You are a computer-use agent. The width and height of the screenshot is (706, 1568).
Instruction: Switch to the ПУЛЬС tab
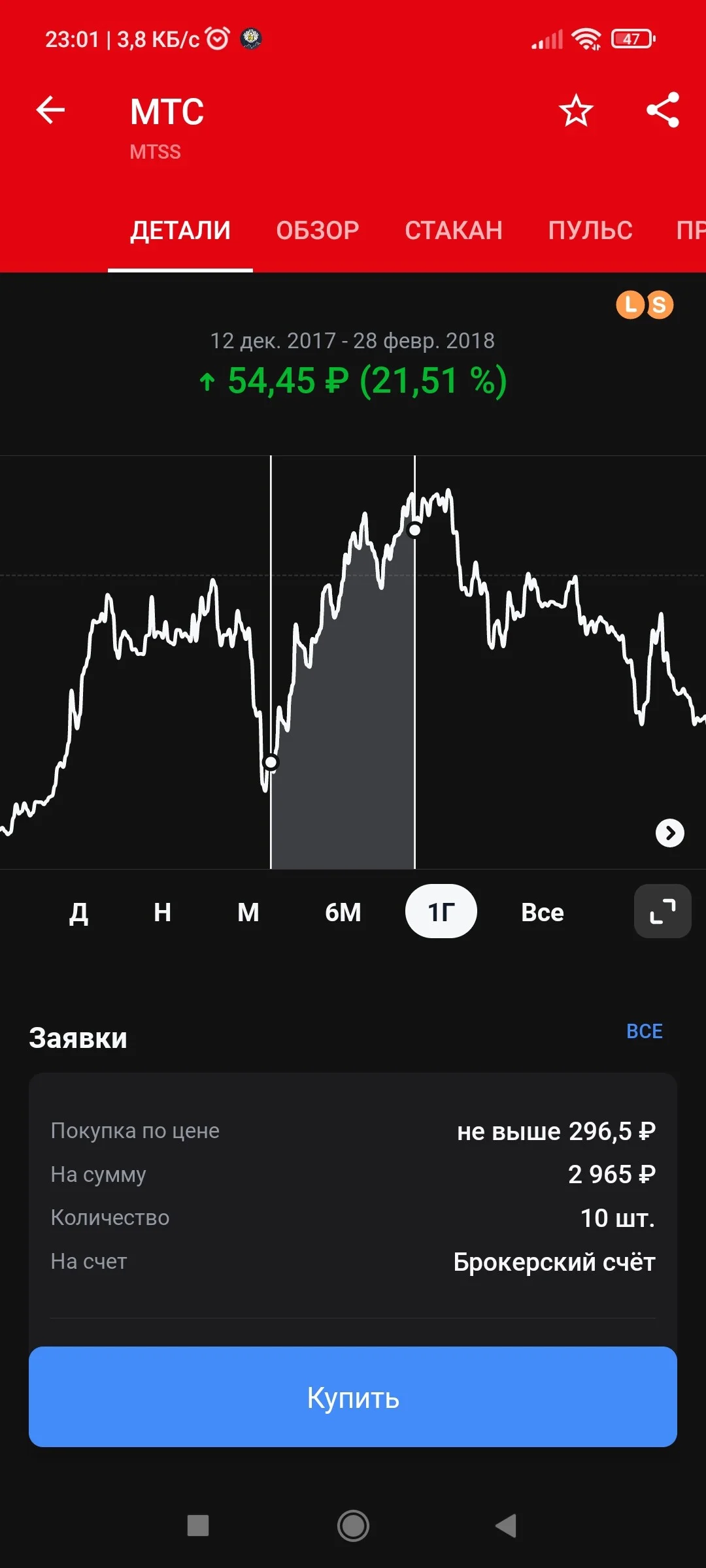(590, 230)
